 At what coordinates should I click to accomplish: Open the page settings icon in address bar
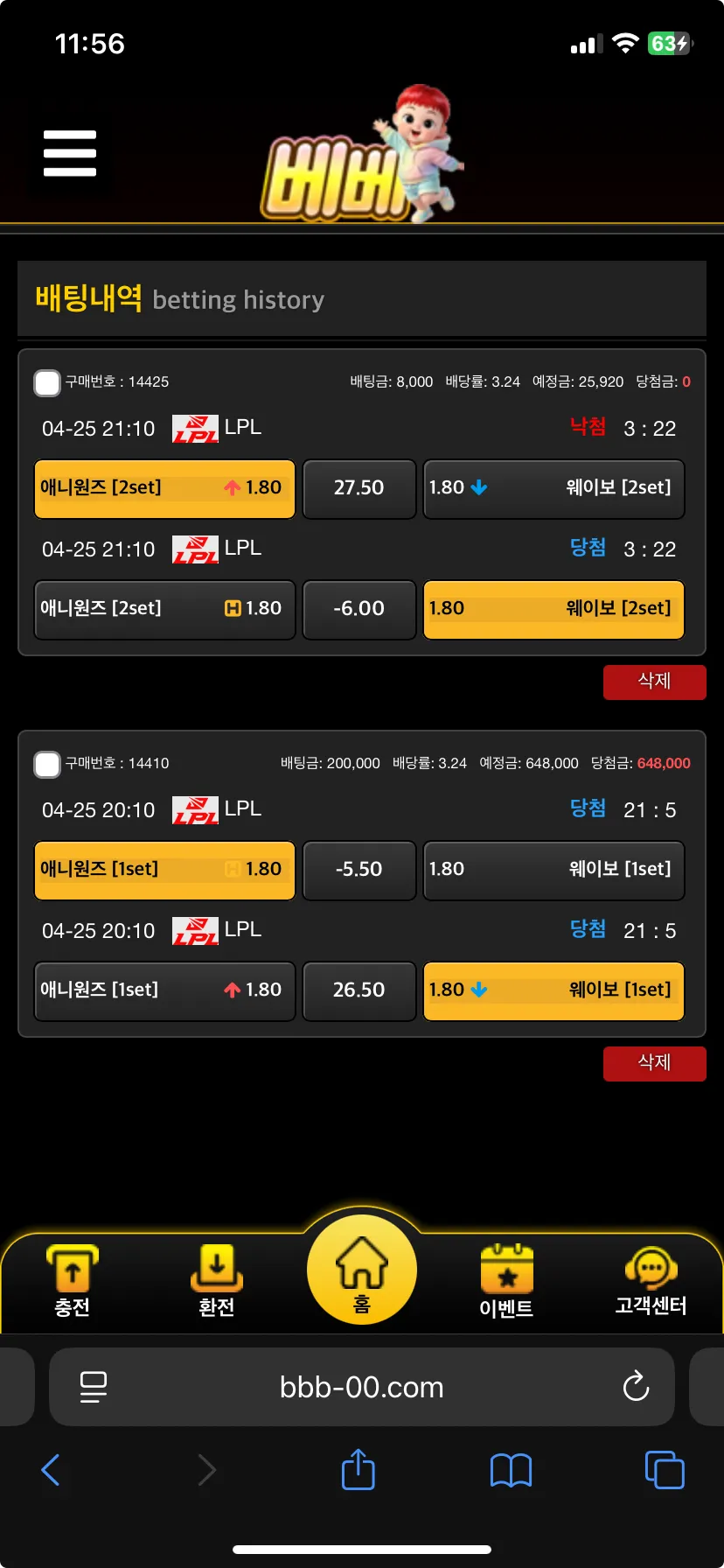pos(93,1387)
